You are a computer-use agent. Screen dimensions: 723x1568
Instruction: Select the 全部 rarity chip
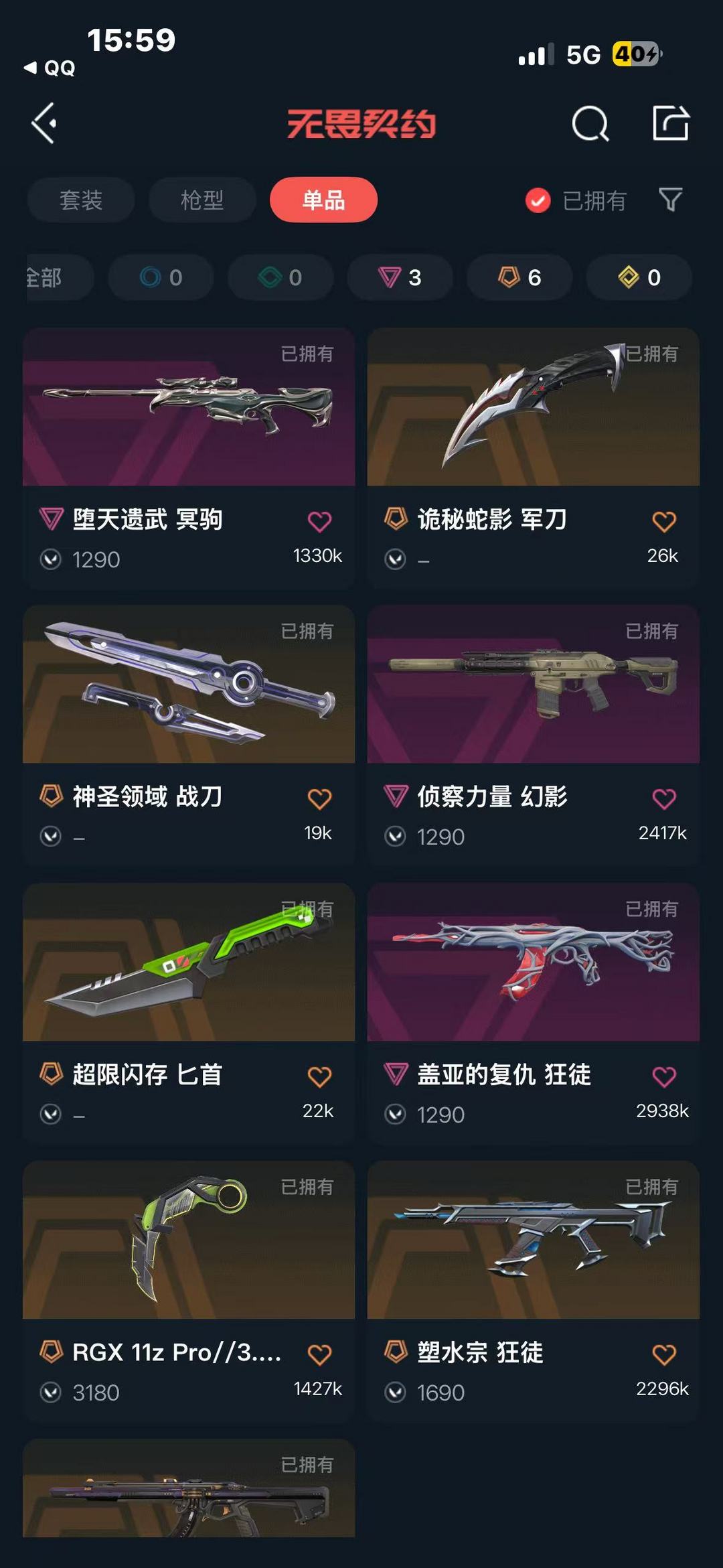(50, 277)
